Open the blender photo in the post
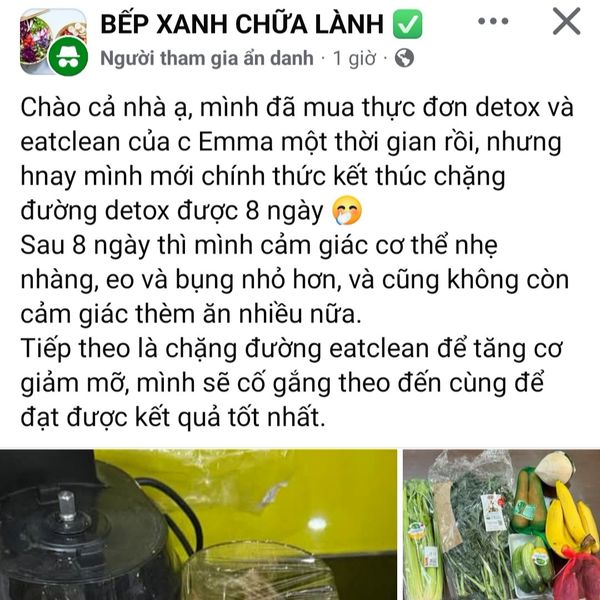 (x=197, y=525)
